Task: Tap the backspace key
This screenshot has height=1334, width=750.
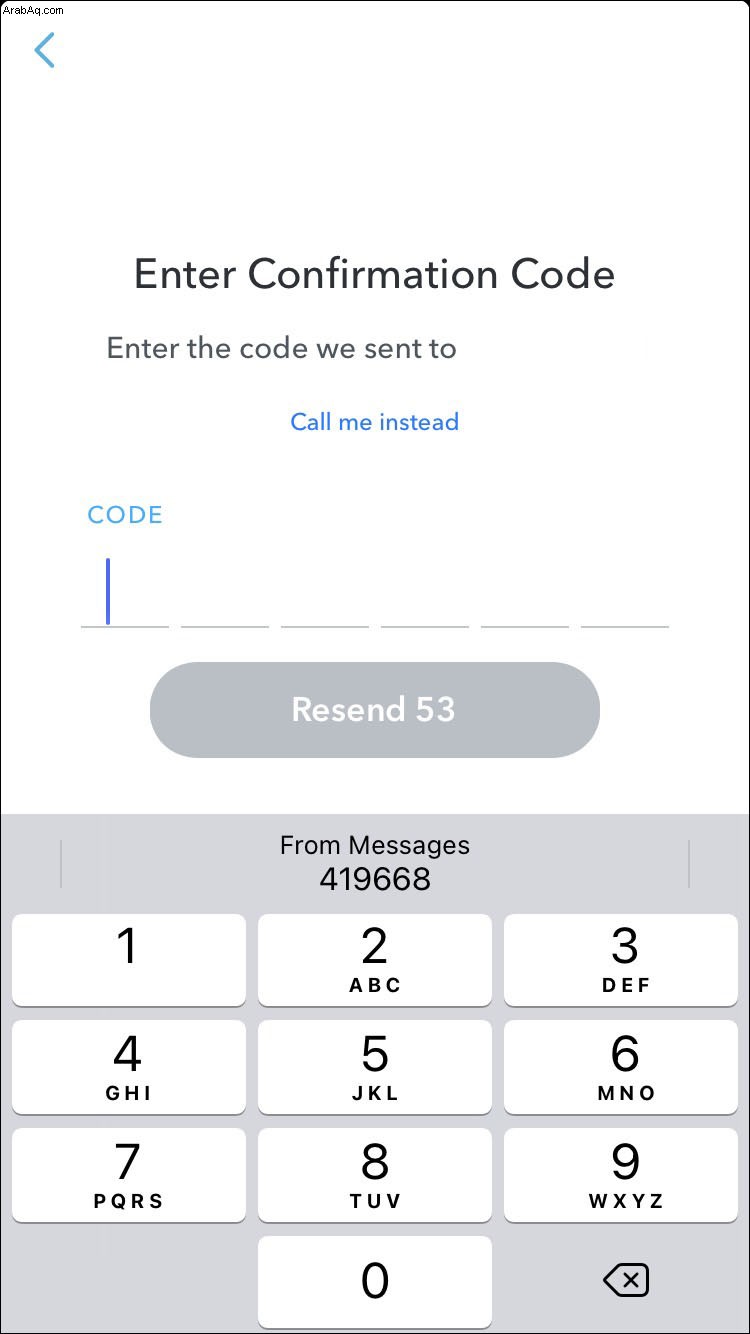Action: pos(626,1280)
